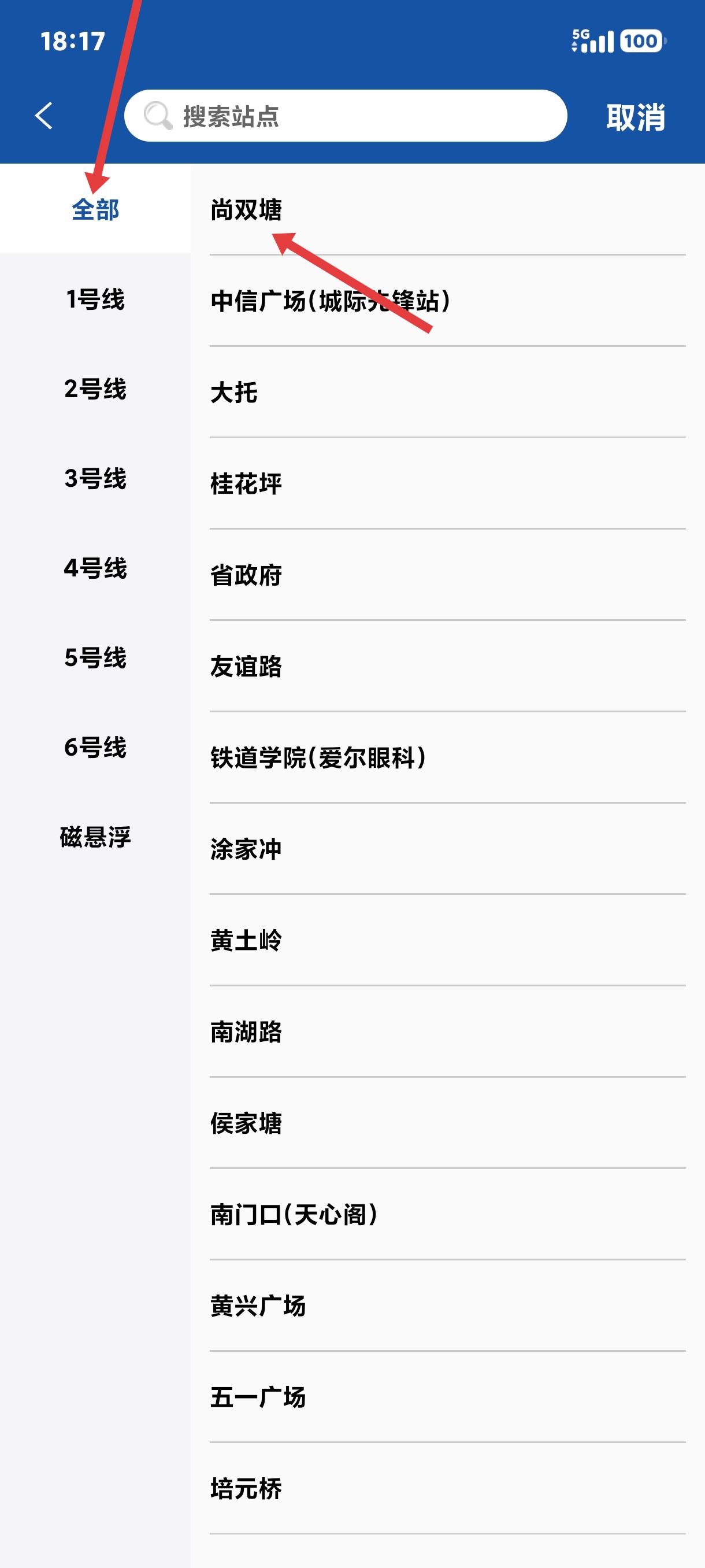The width and height of the screenshot is (705, 1568).
Task: Go back using the top-left arrow
Action: (x=44, y=116)
